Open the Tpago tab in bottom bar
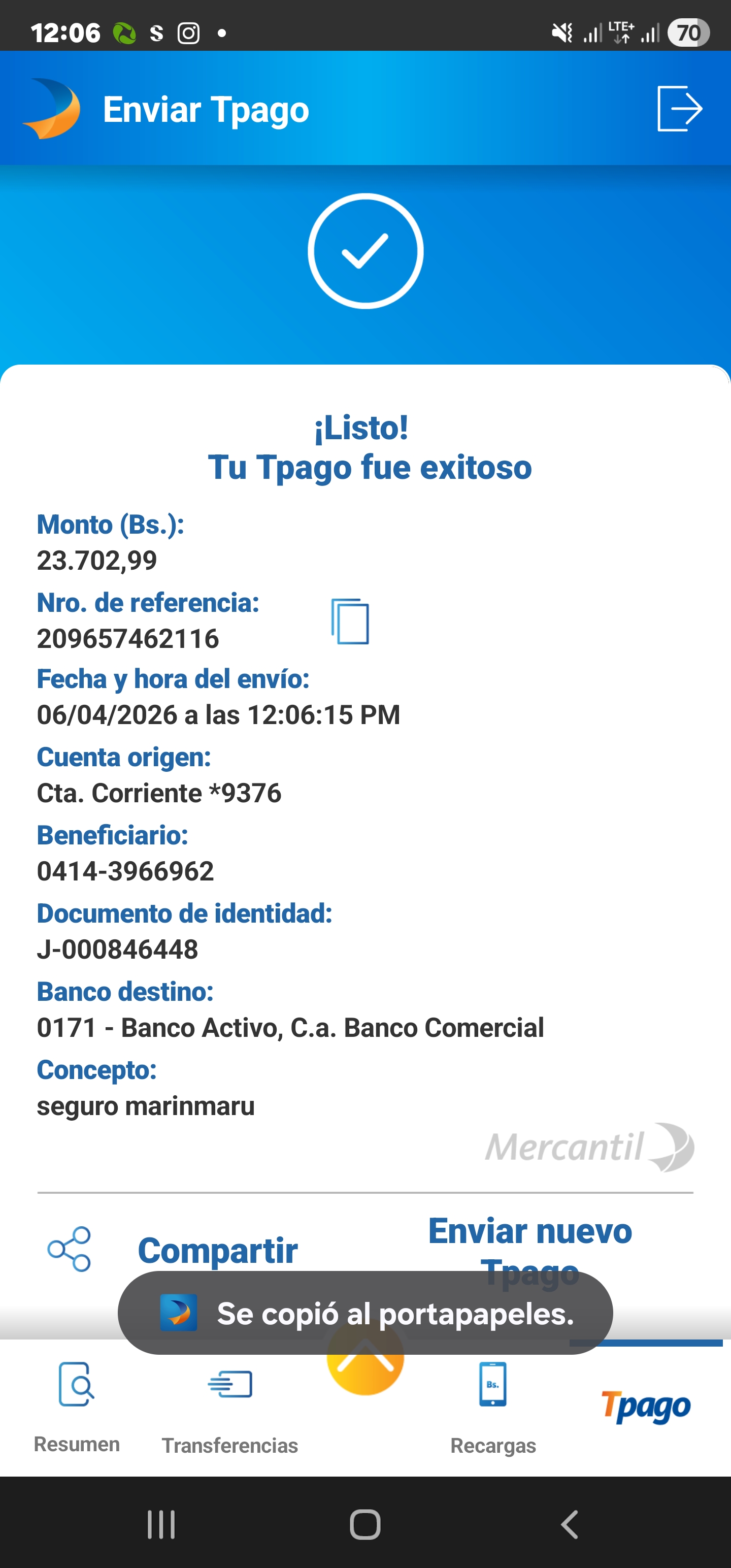Screen dimensions: 731x1568 point(646,1408)
